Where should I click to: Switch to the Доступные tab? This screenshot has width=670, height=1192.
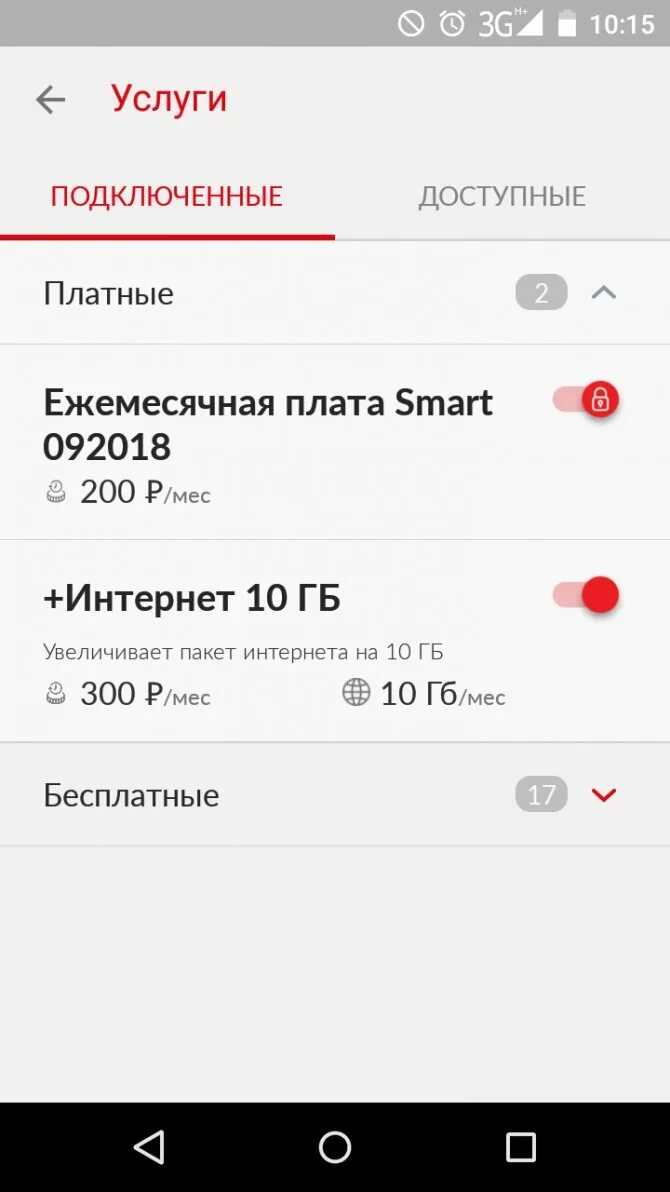tap(501, 196)
